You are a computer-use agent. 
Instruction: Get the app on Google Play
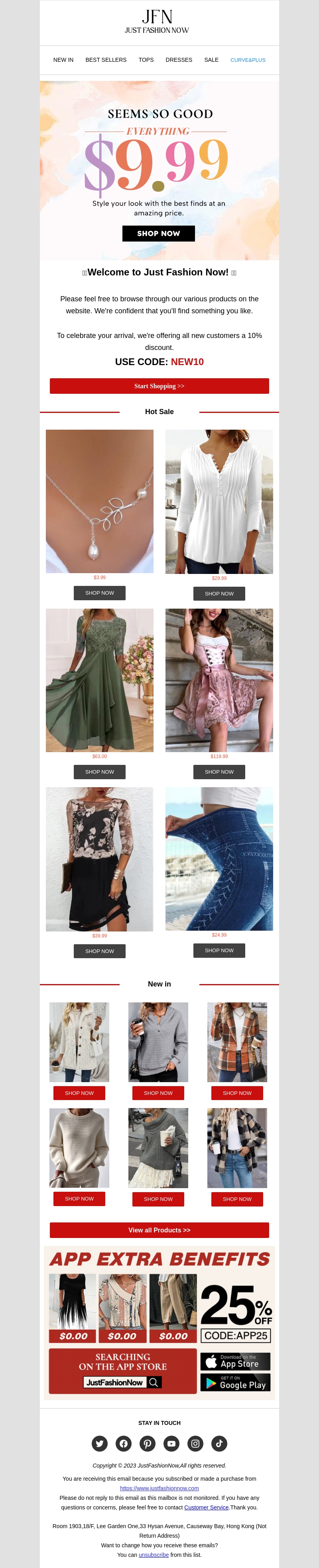click(x=235, y=1383)
